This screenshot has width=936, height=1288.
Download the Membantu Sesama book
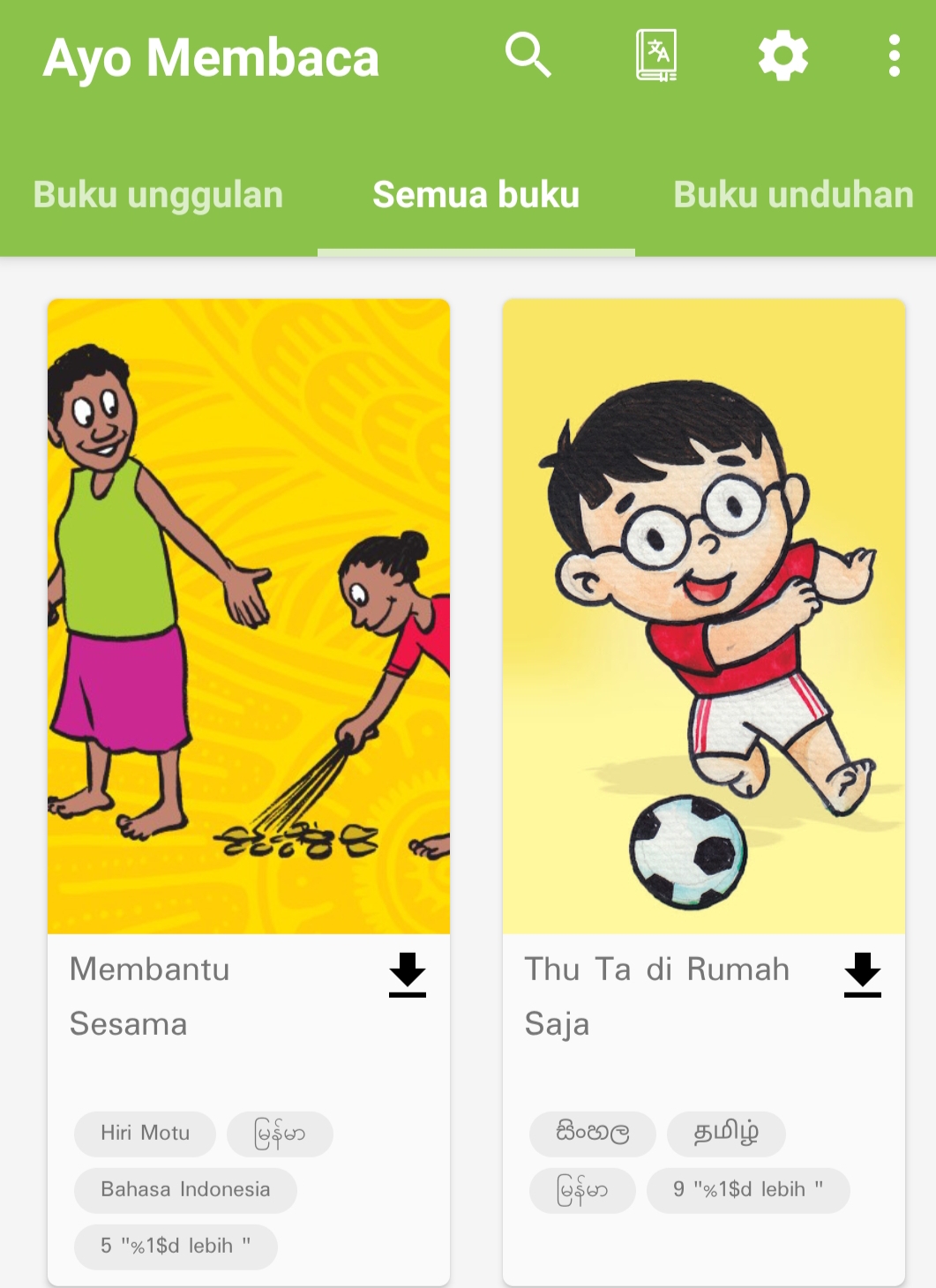coord(408,975)
